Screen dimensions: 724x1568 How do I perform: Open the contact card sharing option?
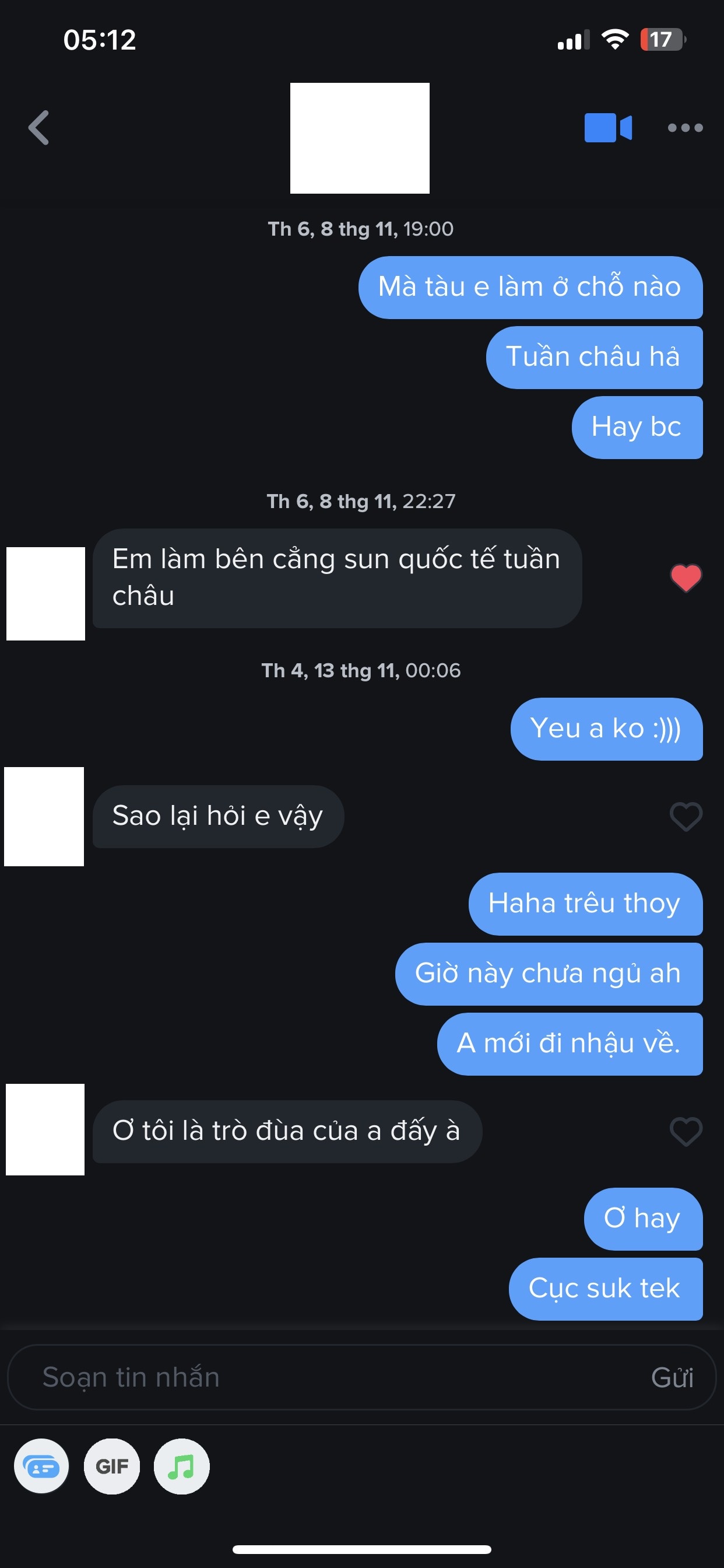point(41,1466)
